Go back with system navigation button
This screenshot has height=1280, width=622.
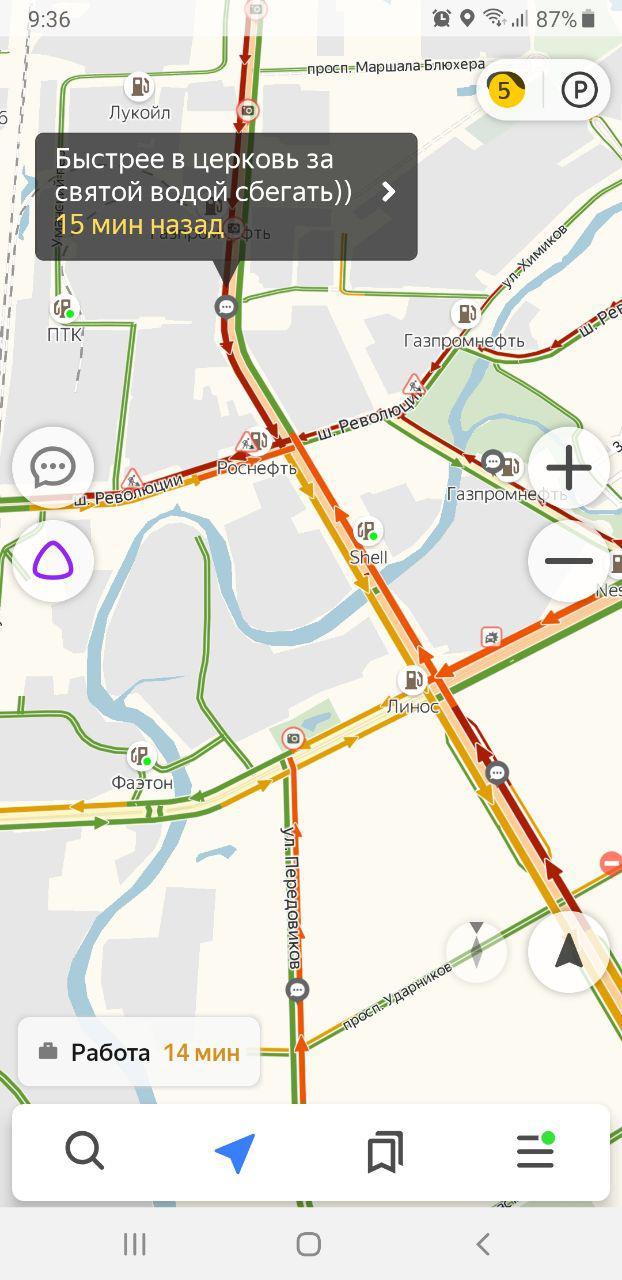tap(483, 1244)
